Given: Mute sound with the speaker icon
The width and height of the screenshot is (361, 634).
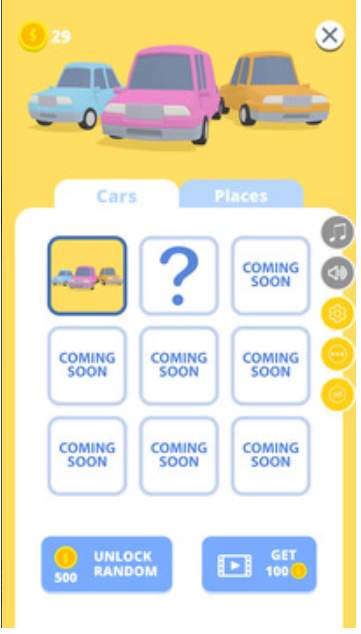Looking at the screenshot, I should (338, 273).
